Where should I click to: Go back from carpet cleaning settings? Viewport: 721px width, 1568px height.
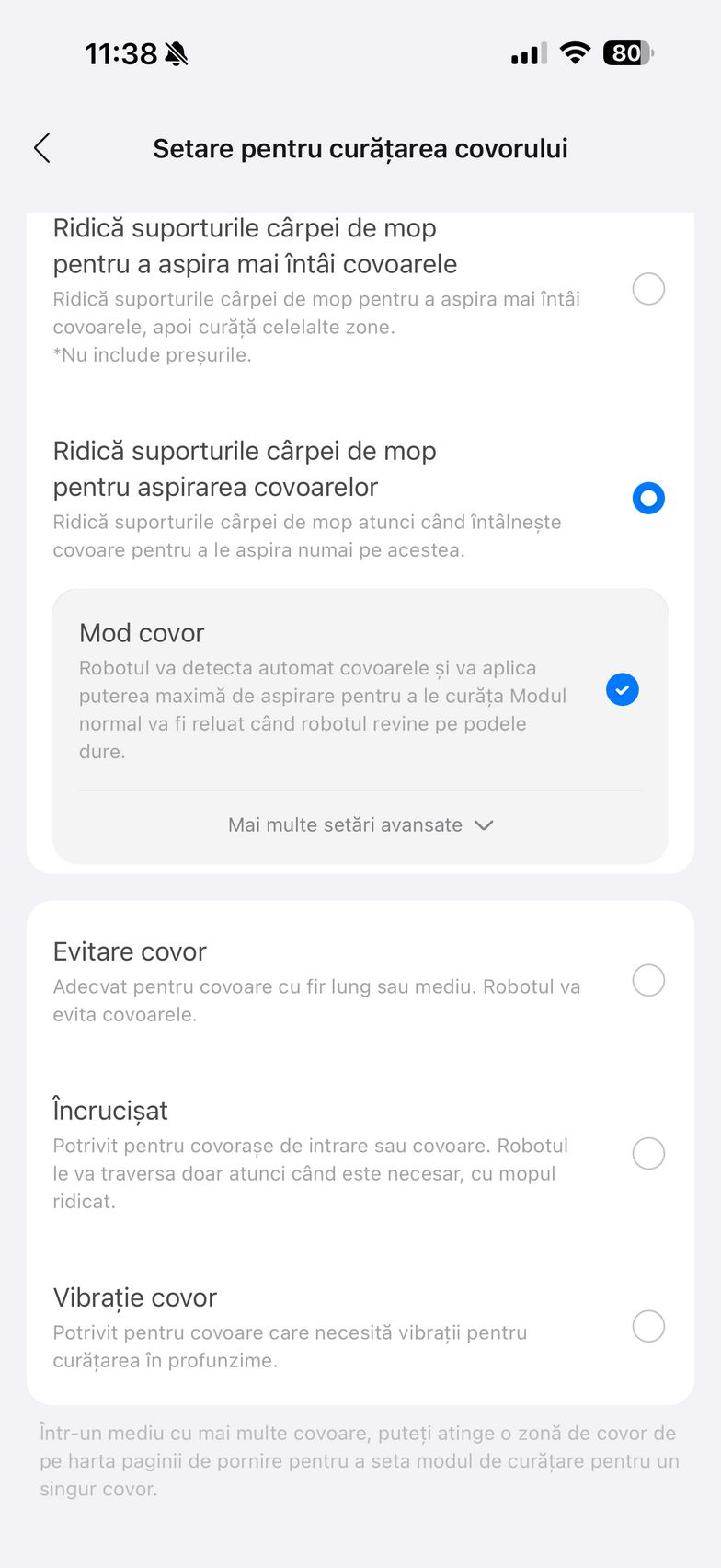(x=42, y=148)
